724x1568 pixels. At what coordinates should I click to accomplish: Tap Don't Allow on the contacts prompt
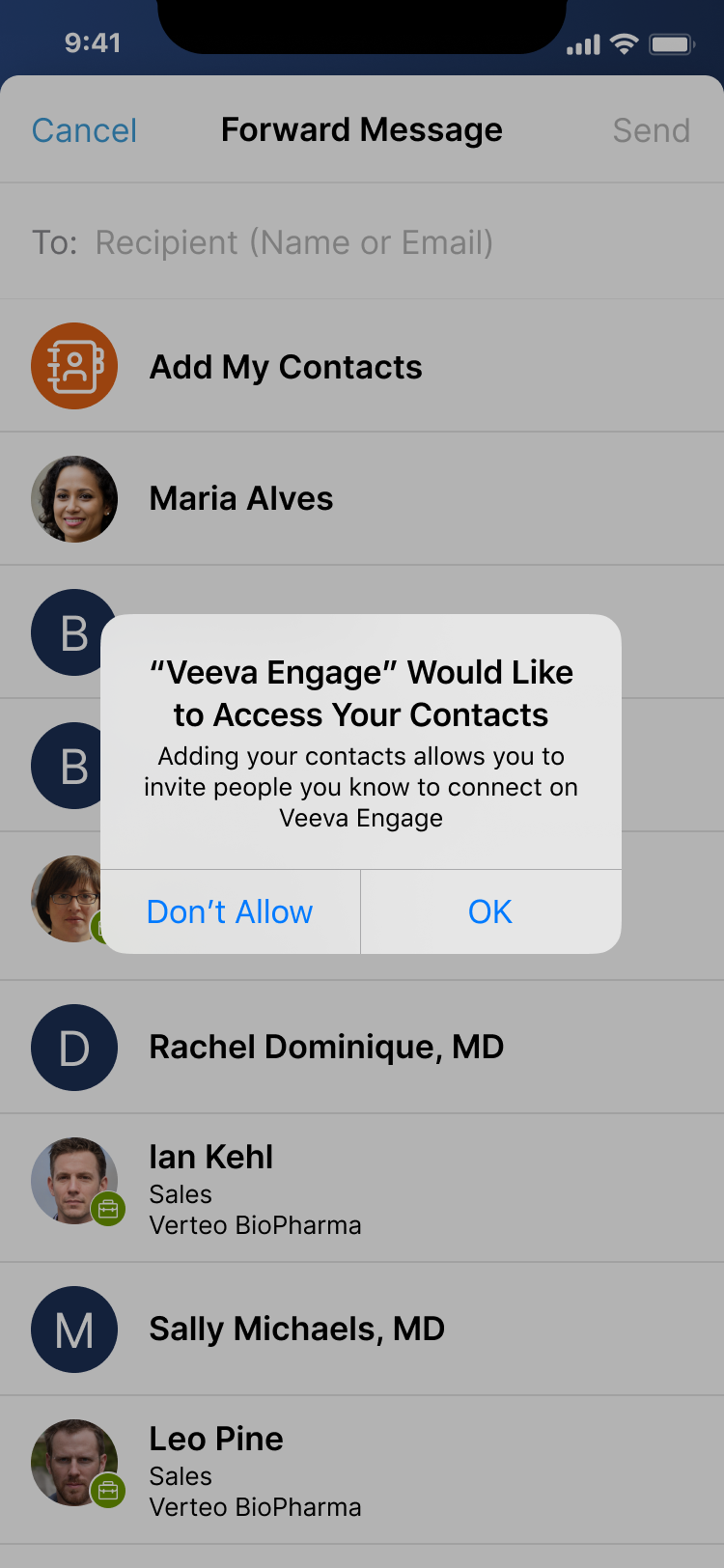click(x=230, y=911)
